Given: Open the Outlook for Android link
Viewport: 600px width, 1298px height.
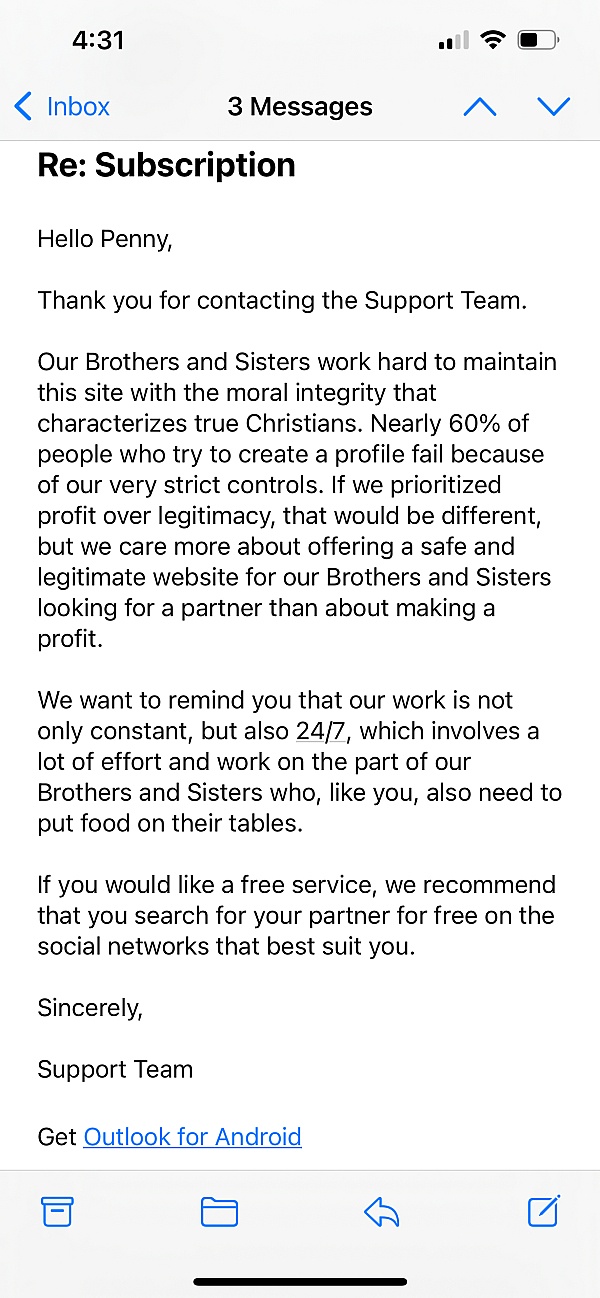Looking at the screenshot, I should click(192, 1137).
